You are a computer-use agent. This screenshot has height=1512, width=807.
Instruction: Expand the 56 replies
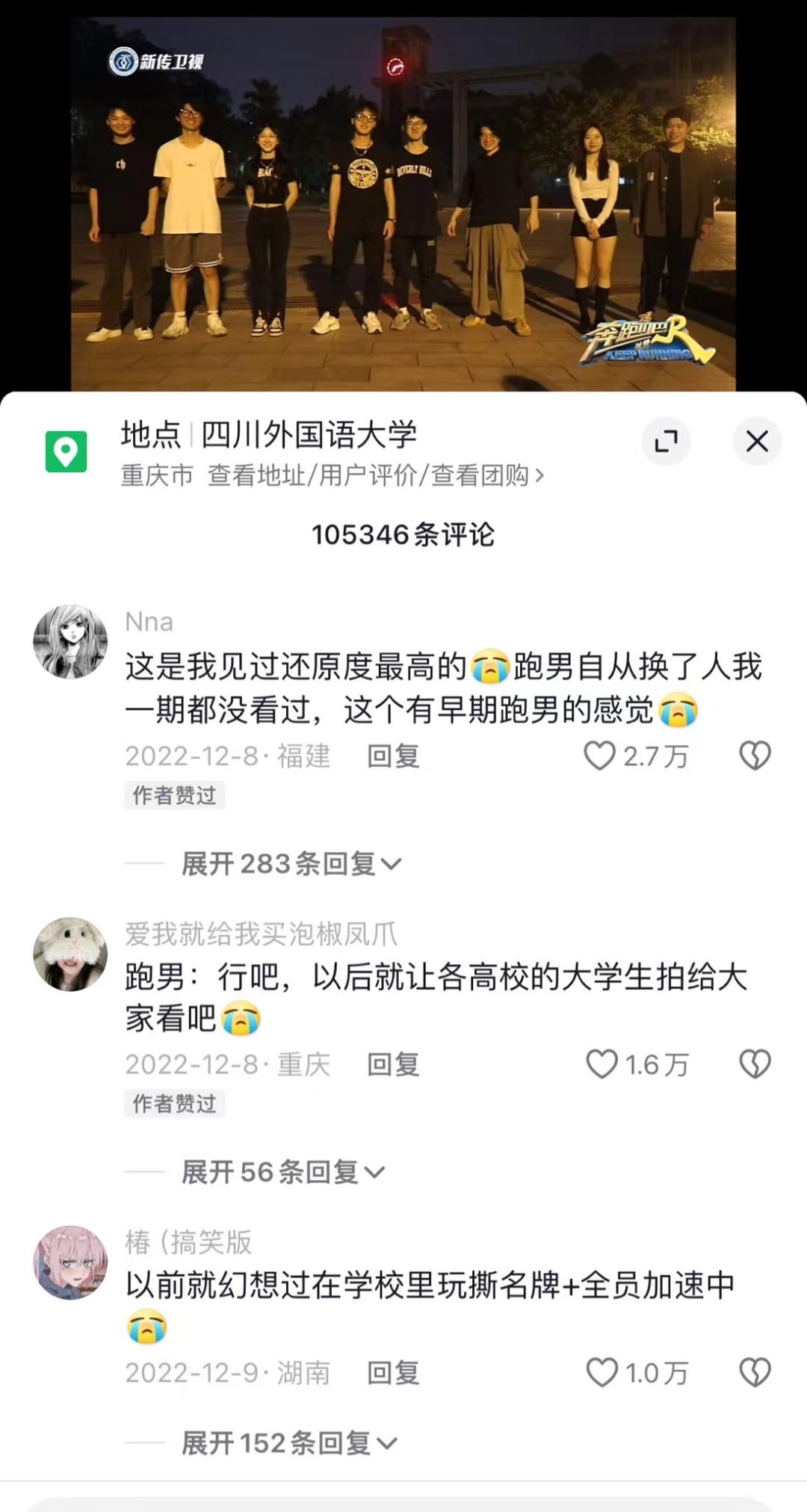pos(283,1172)
